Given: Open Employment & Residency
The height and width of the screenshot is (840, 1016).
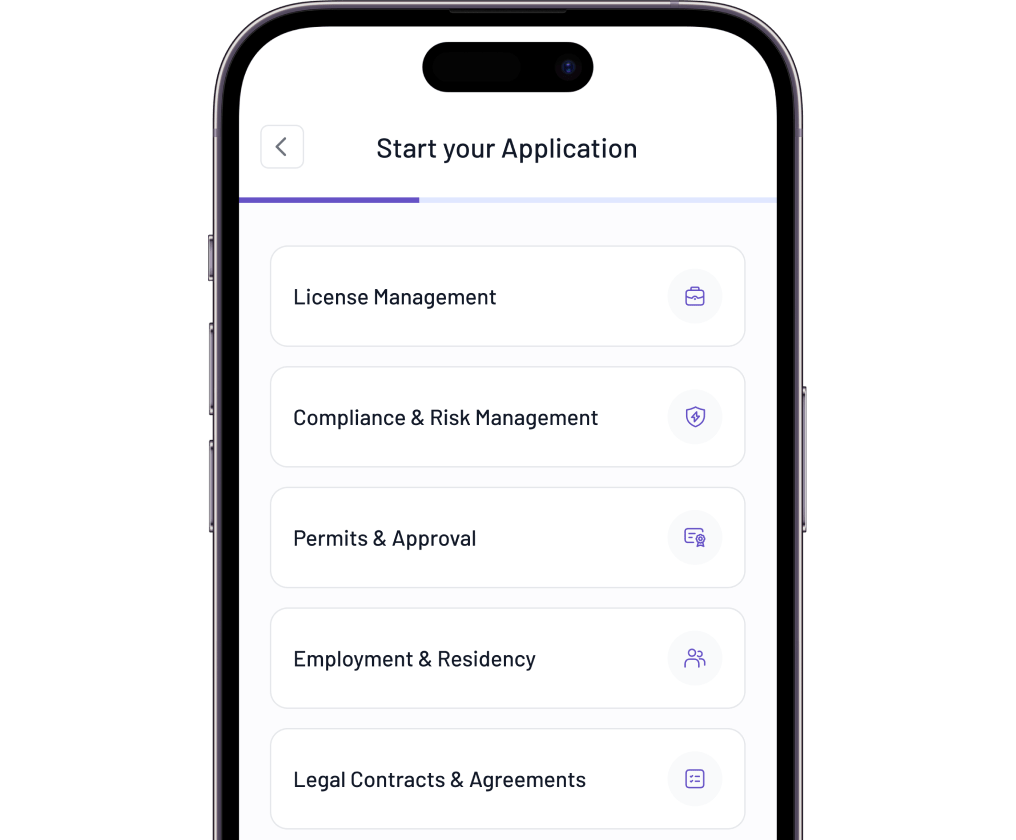Looking at the screenshot, I should click(x=507, y=658).
